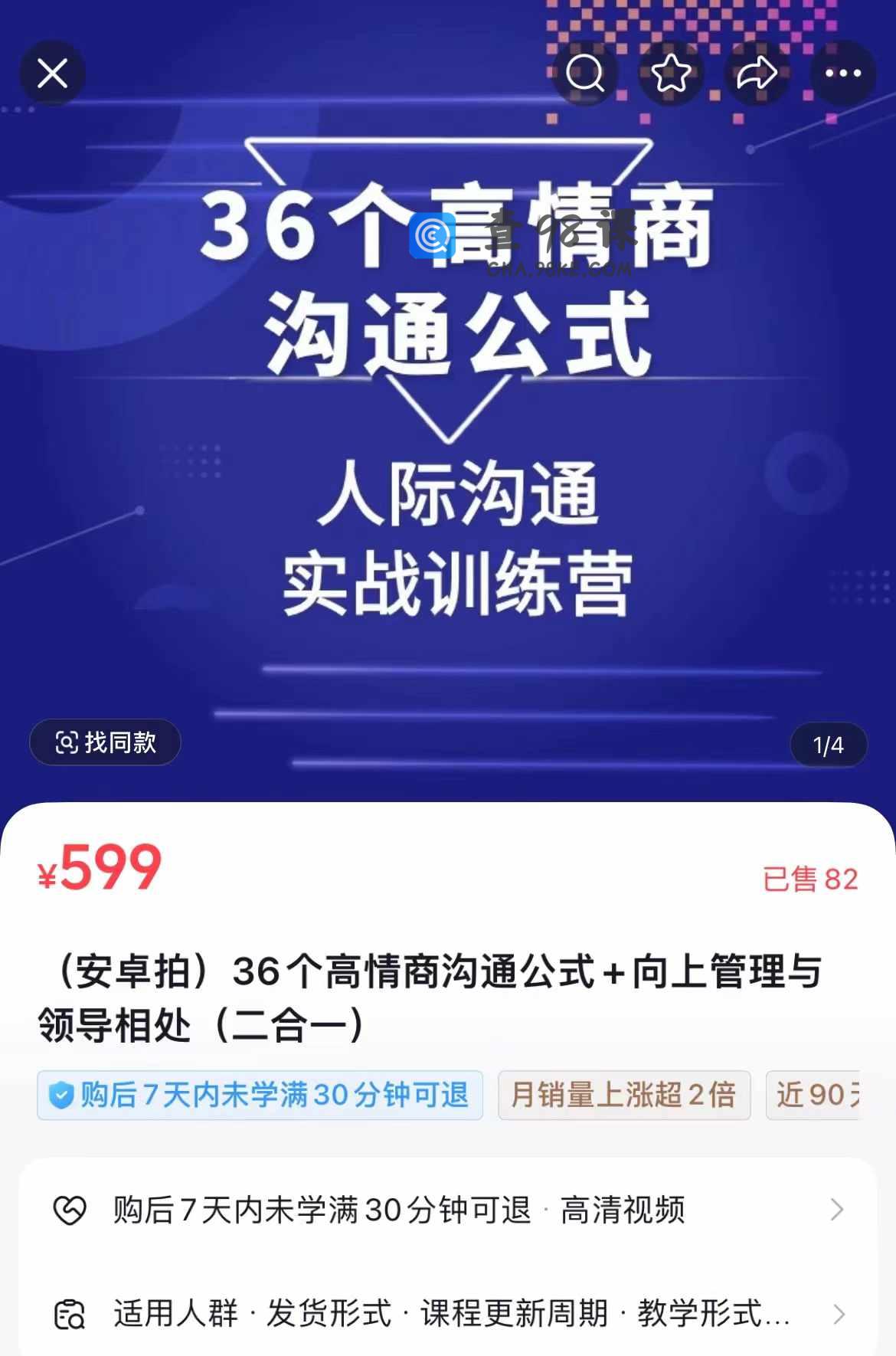
Task: Favorite this course with the star icon
Action: click(x=671, y=74)
